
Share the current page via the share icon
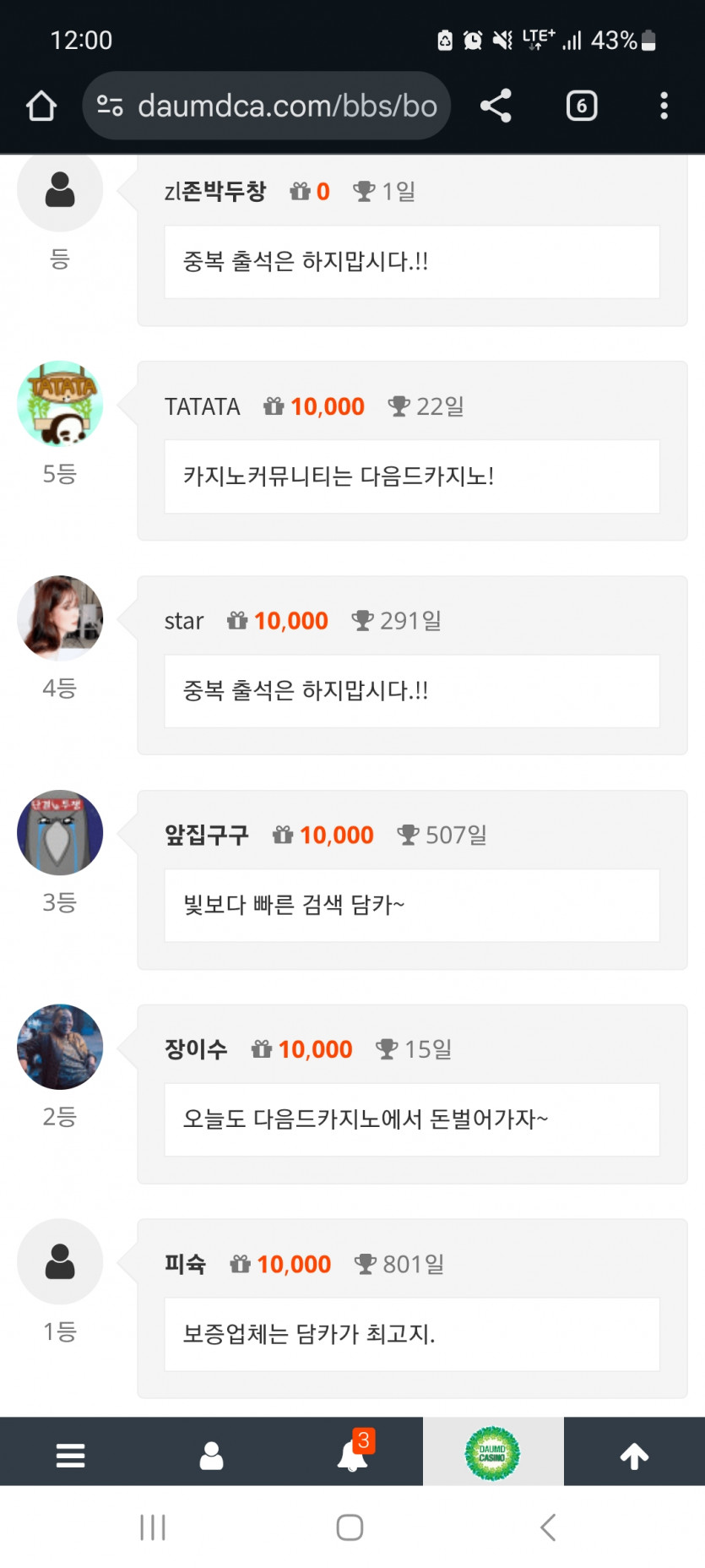click(495, 106)
